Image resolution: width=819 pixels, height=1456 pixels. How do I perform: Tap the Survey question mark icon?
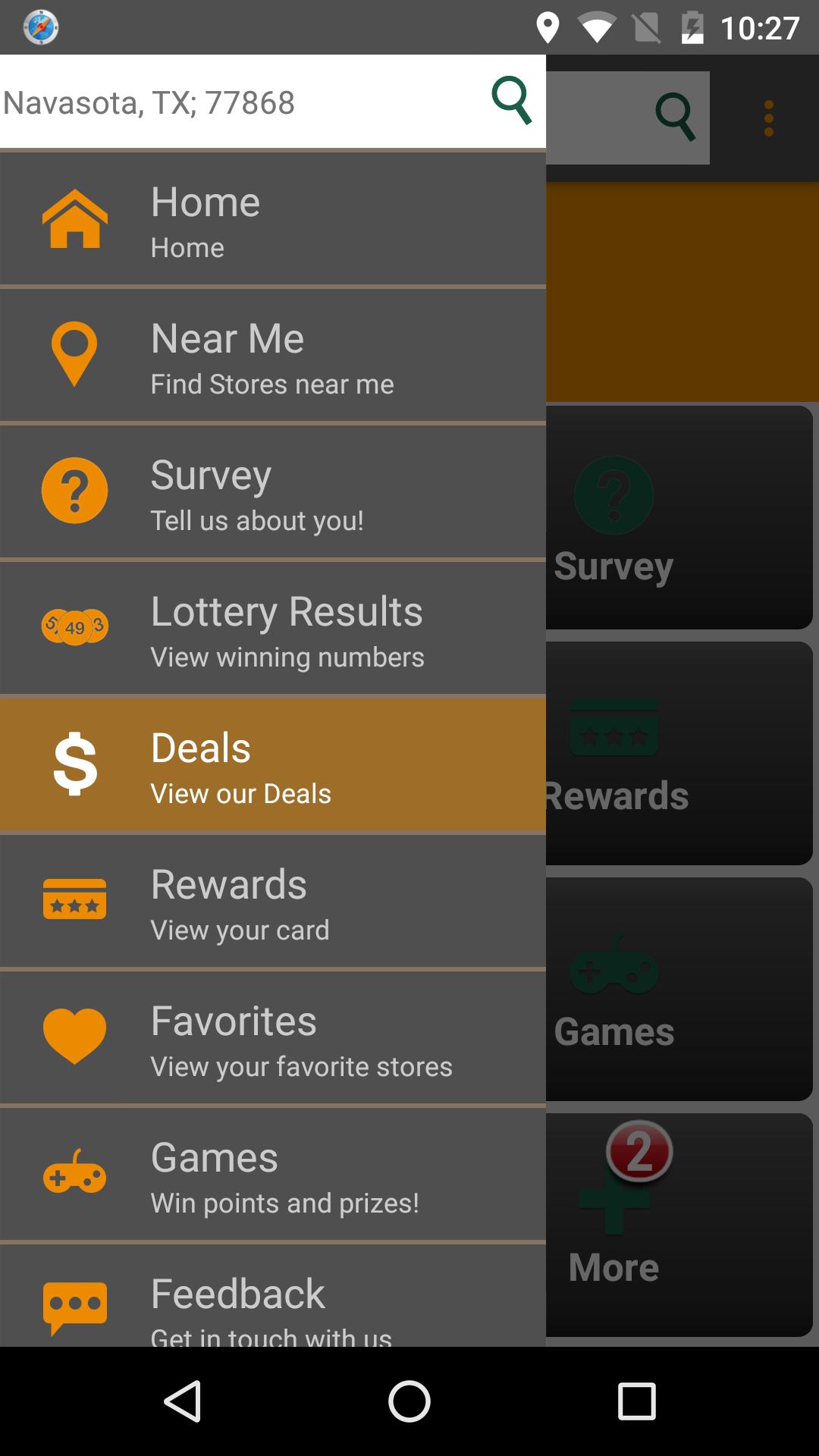point(74,490)
